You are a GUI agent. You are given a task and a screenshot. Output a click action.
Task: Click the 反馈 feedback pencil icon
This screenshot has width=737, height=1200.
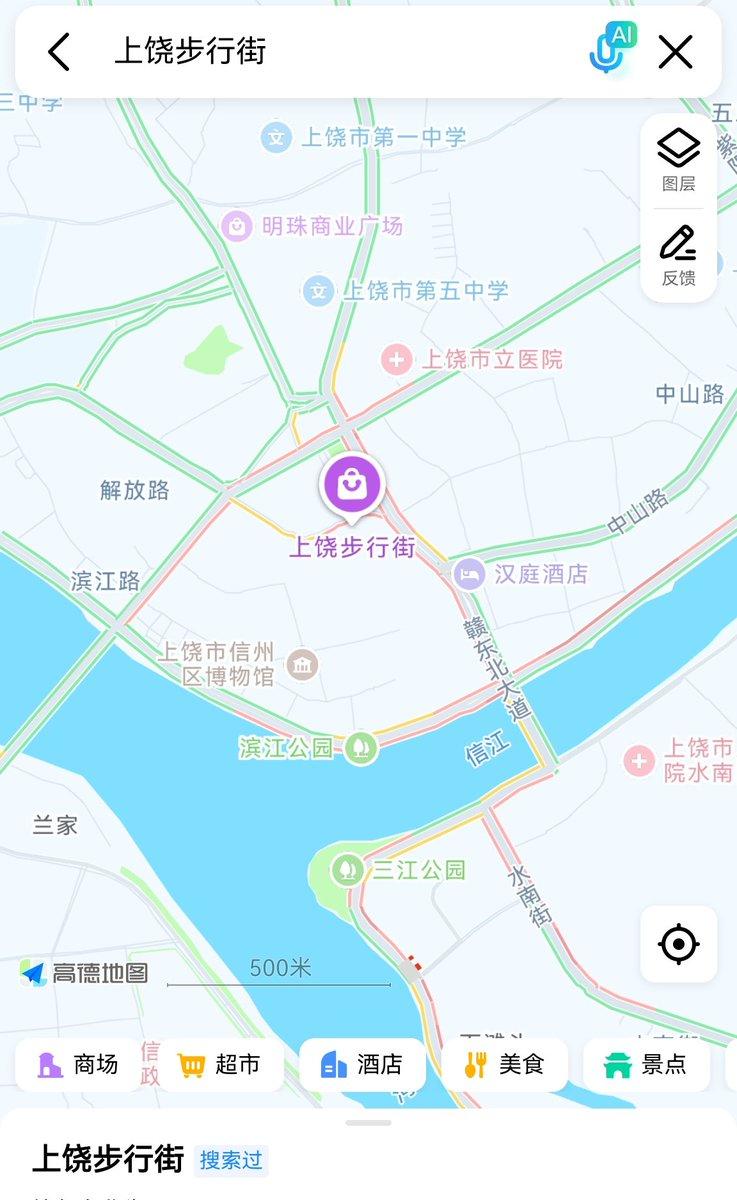pos(678,250)
